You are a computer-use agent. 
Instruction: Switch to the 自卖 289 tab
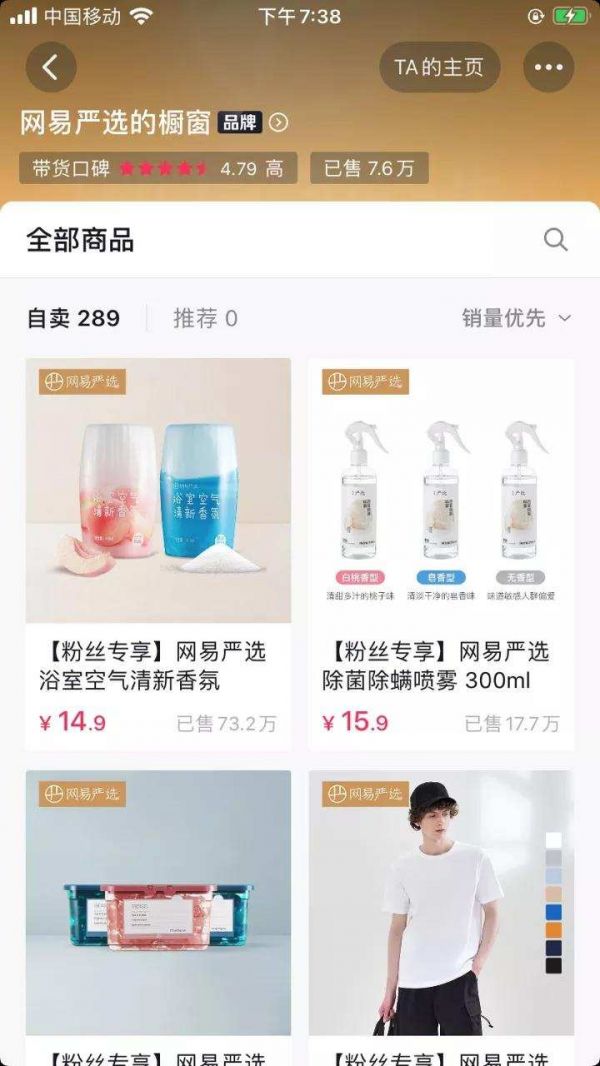point(73,318)
